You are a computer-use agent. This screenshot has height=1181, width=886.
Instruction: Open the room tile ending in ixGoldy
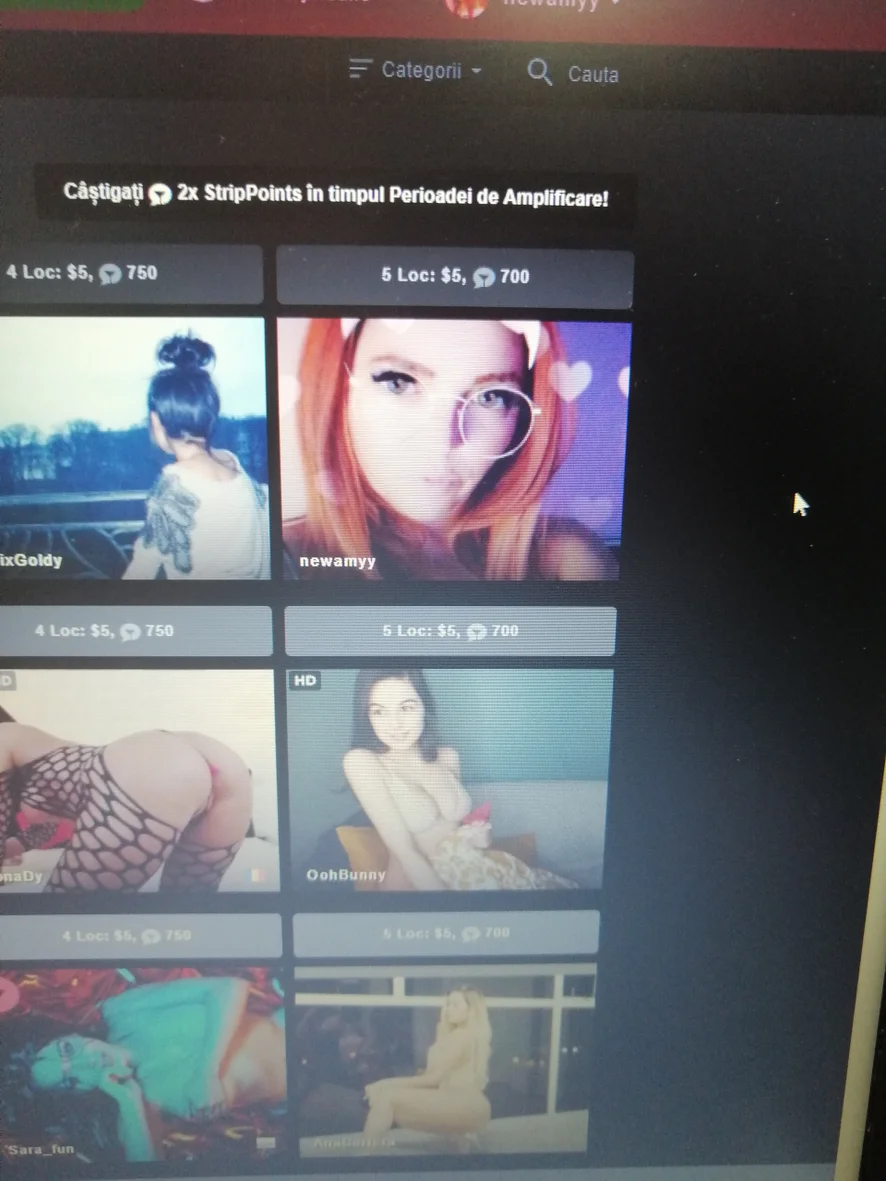pos(131,448)
